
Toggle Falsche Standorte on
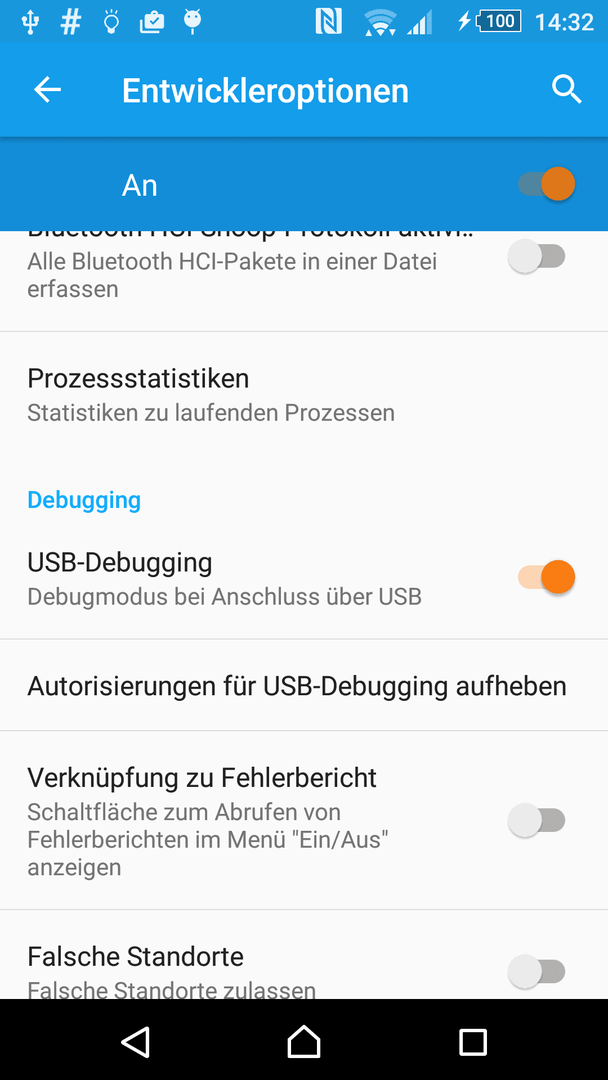point(536,971)
